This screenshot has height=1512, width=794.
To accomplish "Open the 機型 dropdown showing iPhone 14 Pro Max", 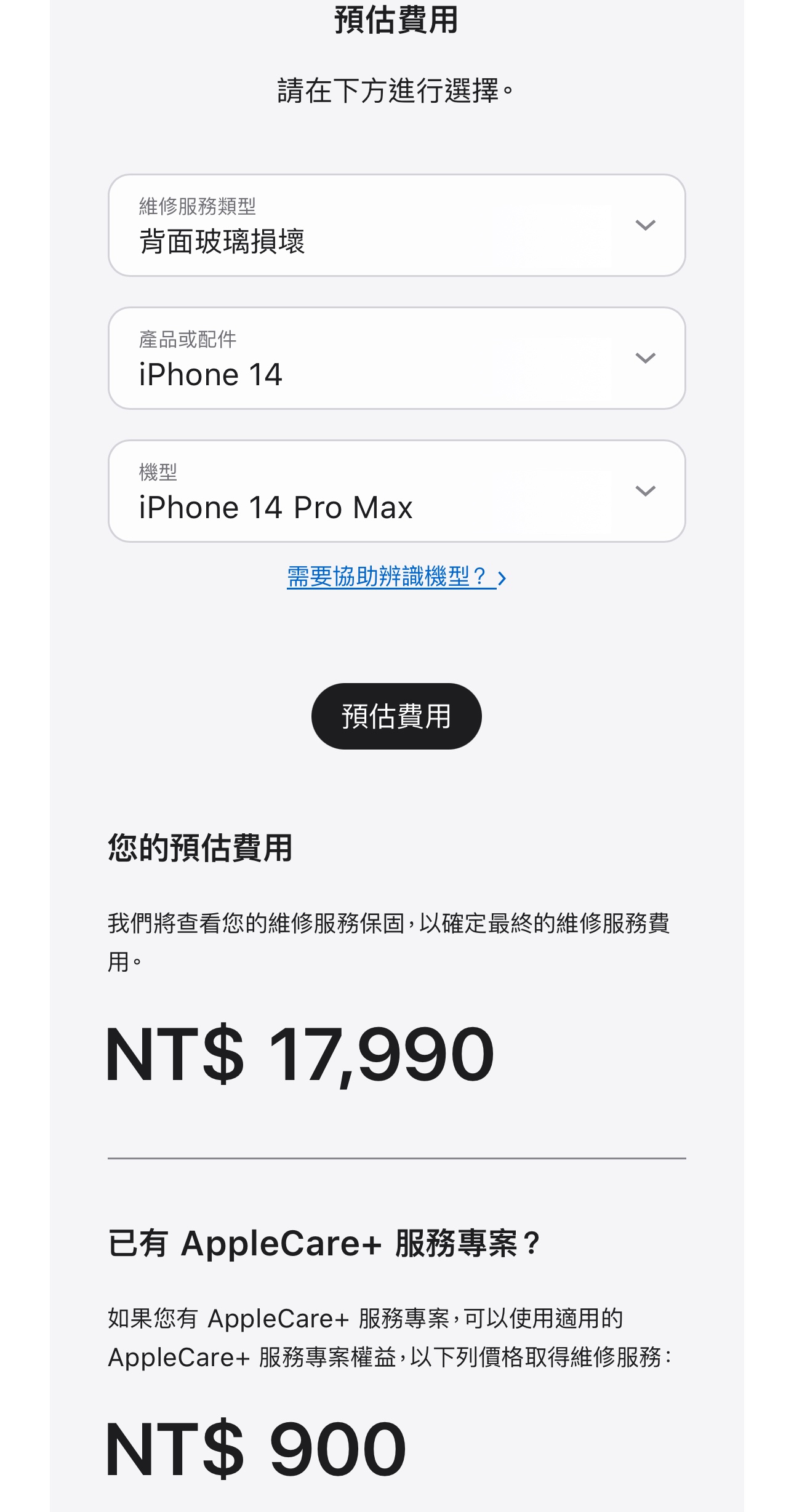I will pyautogui.click(x=396, y=491).
